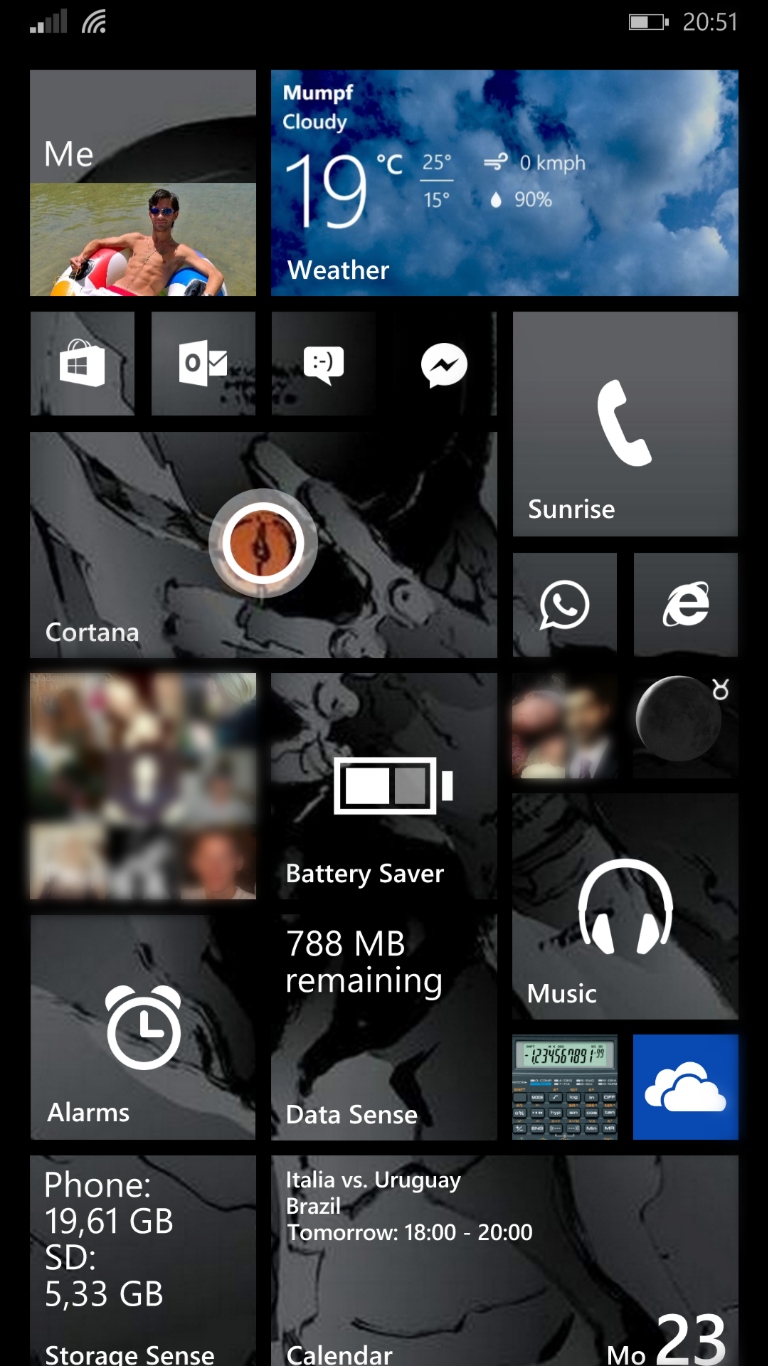Open WhatsApp
The width and height of the screenshot is (768, 1366).
click(565, 605)
